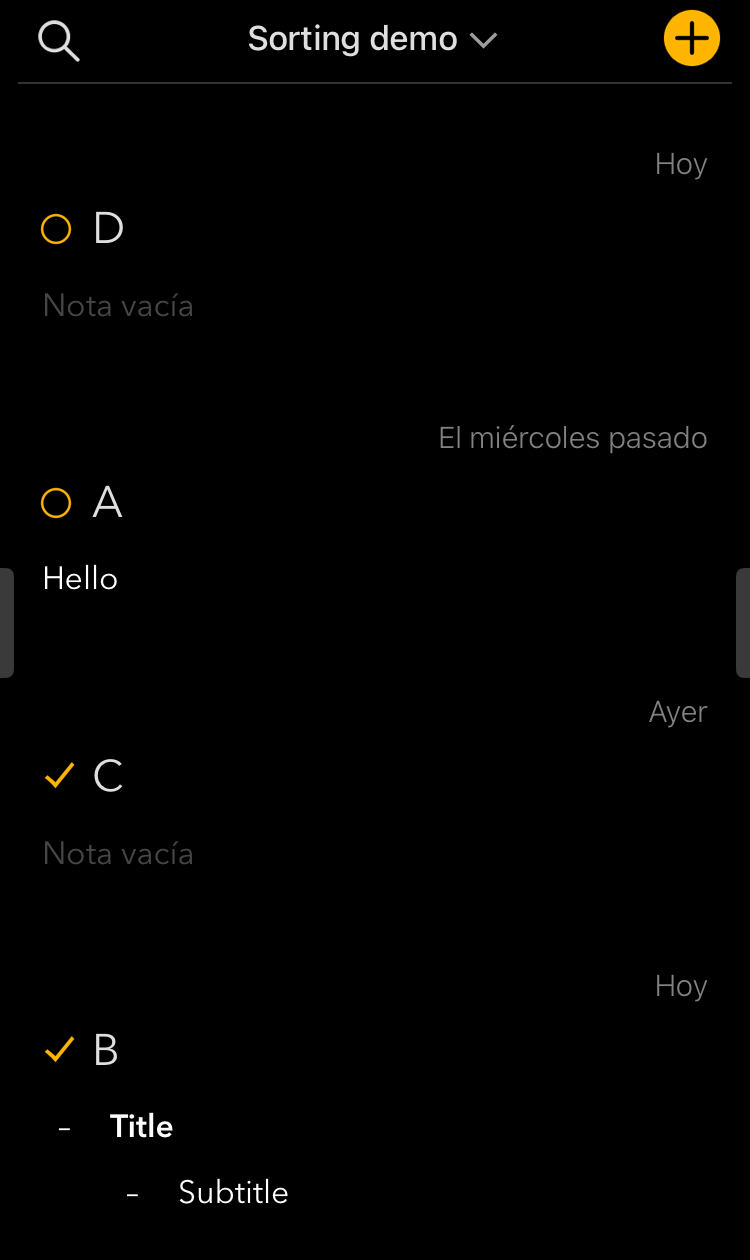Add a new note with plus button

[691, 39]
